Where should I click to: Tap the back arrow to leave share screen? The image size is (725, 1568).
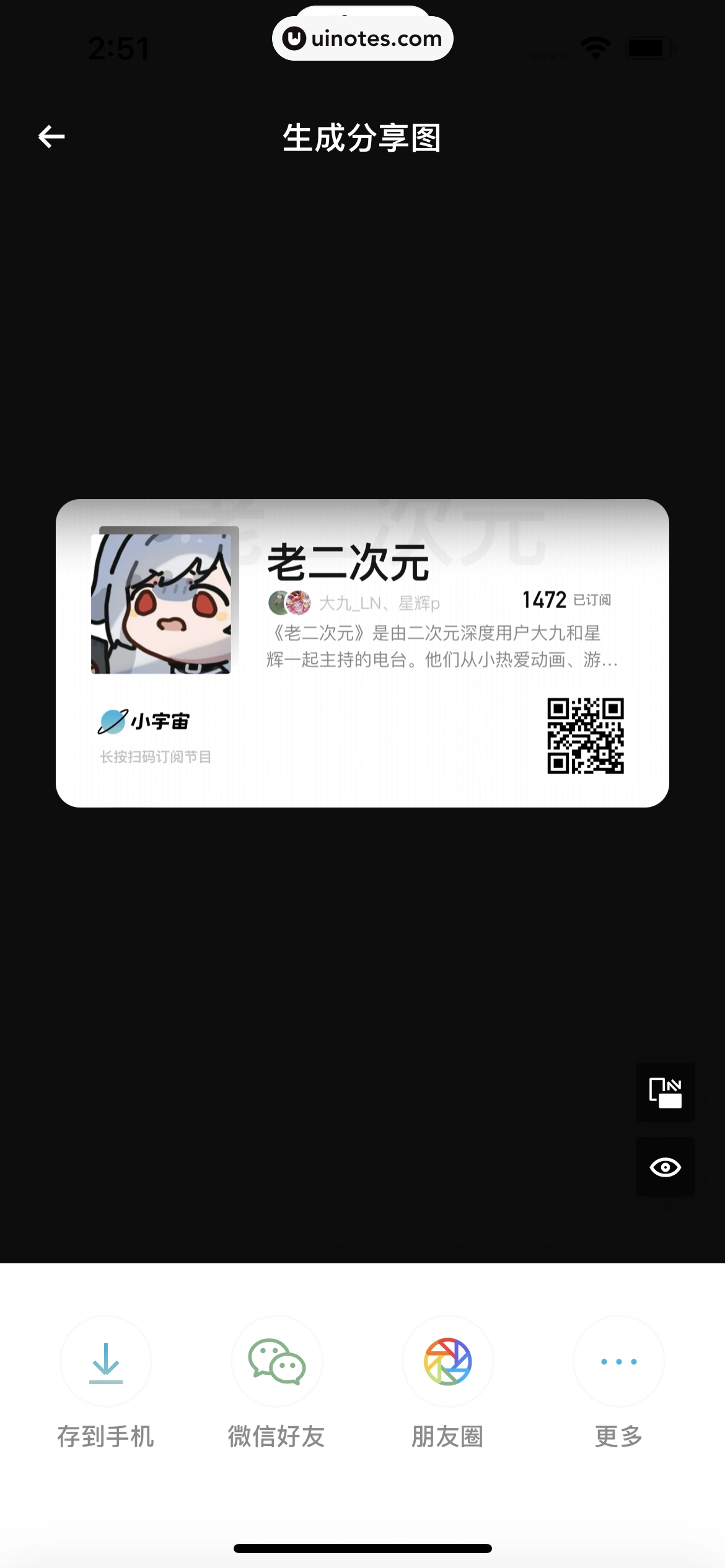[x=51, y=136]
